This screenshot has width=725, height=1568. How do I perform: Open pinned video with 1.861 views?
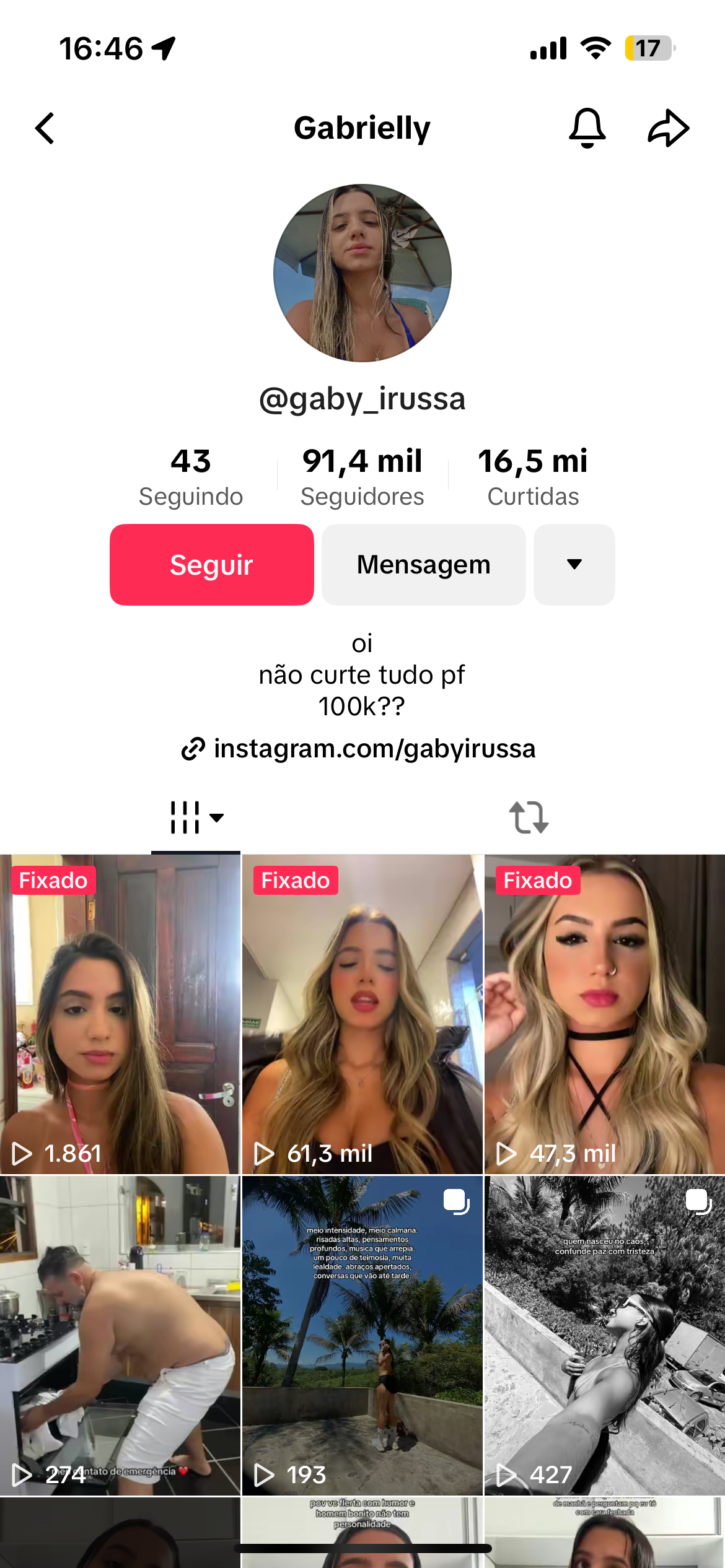tap(120, 1014)
